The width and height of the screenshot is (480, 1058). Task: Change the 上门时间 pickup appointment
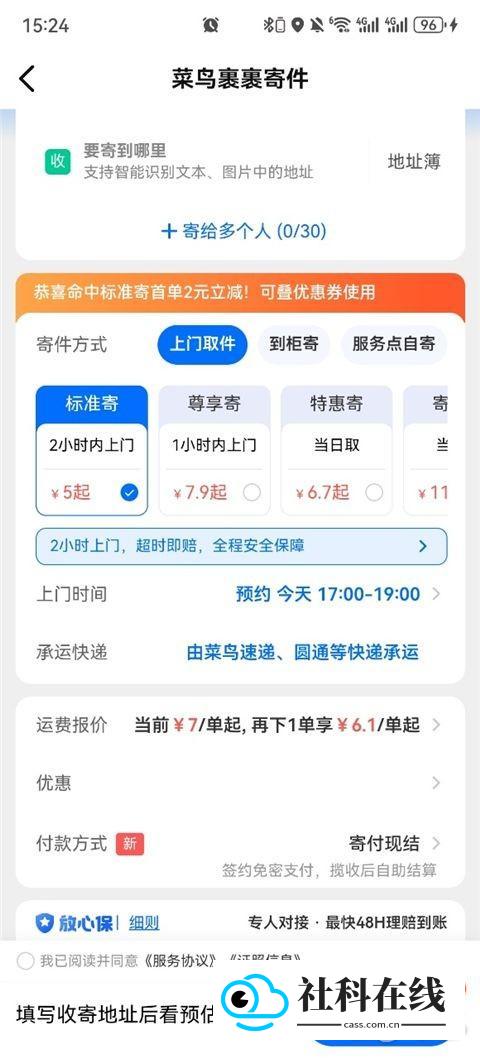pos(240,594)
